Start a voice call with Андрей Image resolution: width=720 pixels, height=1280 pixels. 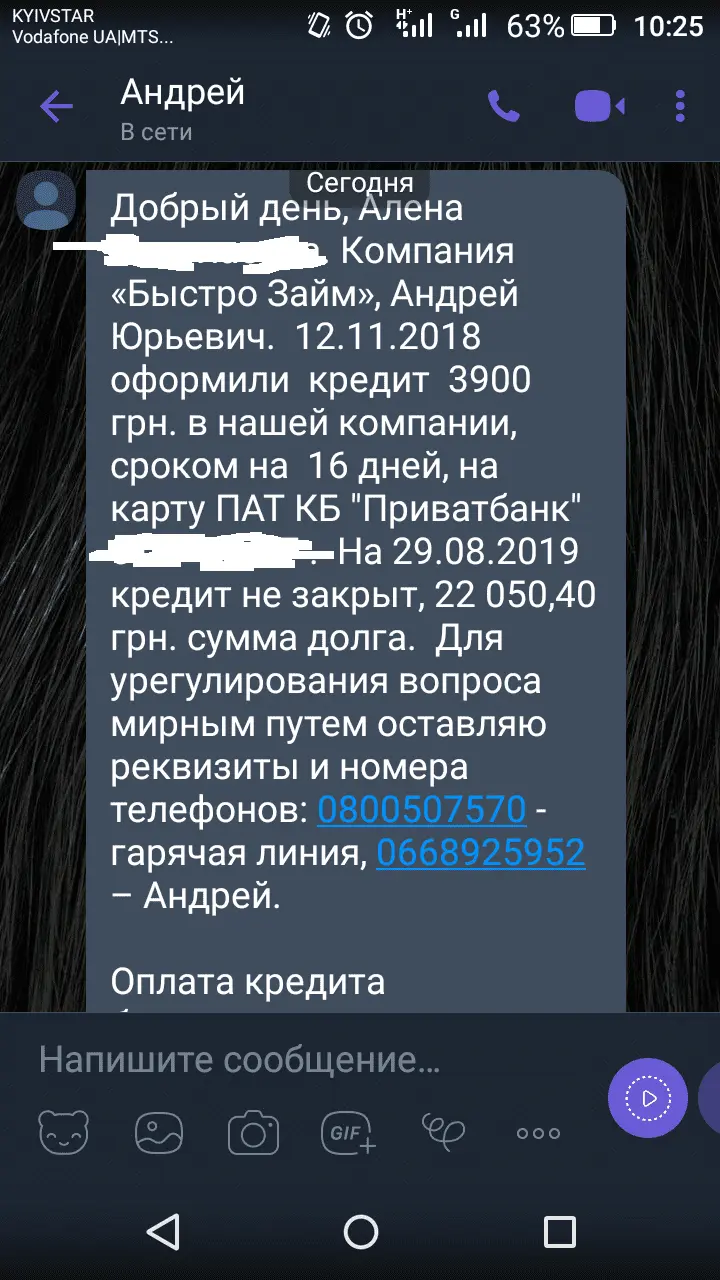pos(503,107)
